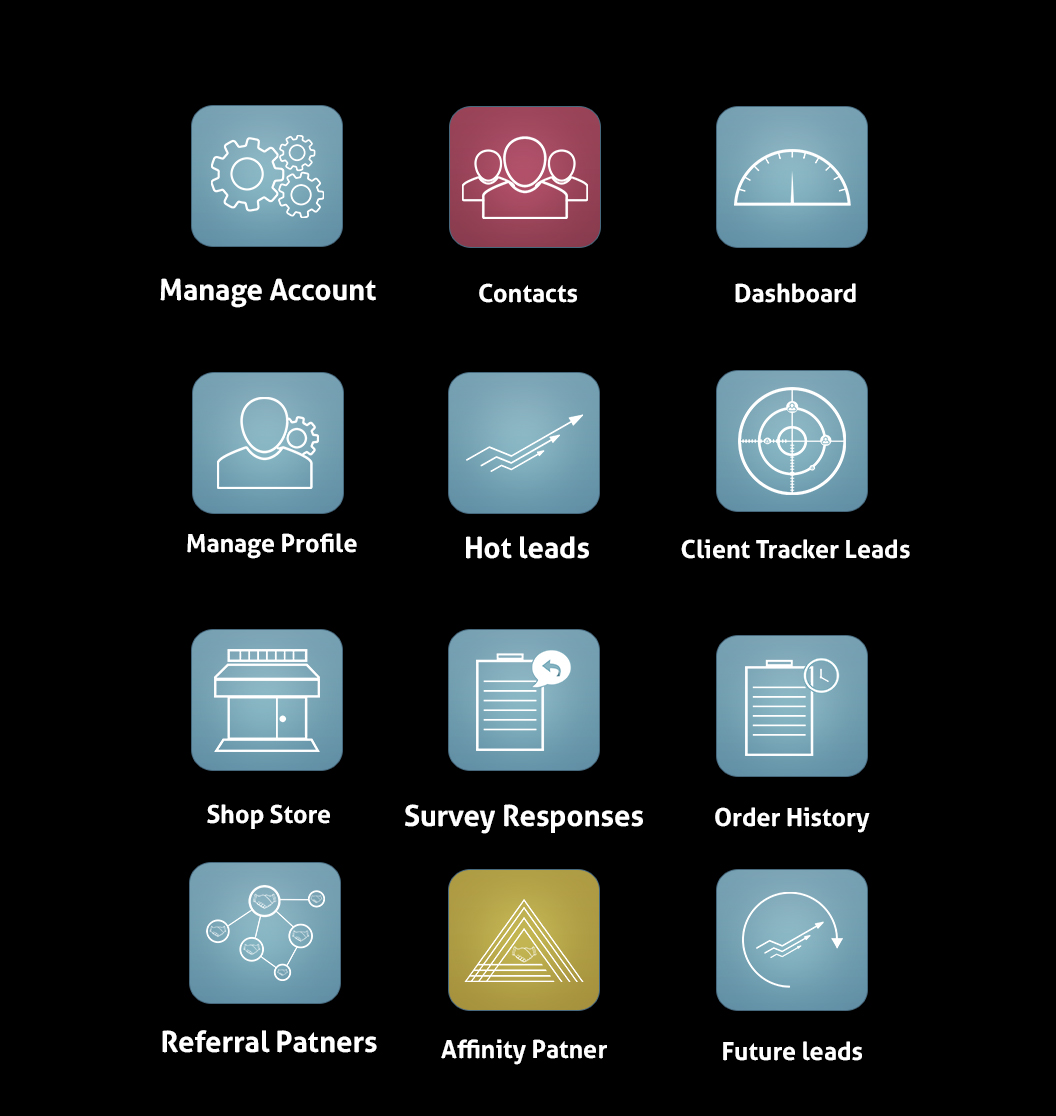Open Future leads
This screenshot has height=1116, width=1056.
(792, 940)
